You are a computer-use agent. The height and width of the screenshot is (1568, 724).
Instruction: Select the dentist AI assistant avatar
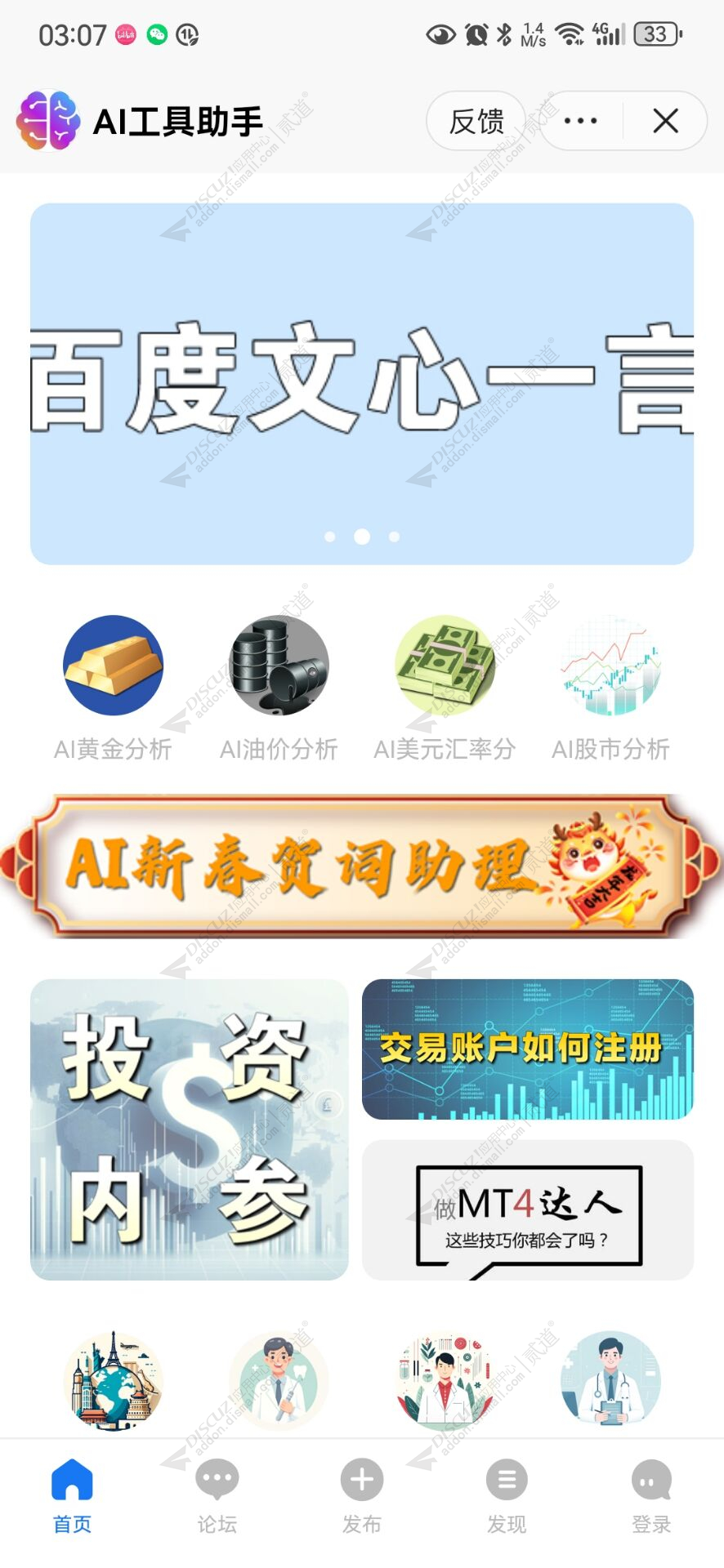[x=279, y=1379]
